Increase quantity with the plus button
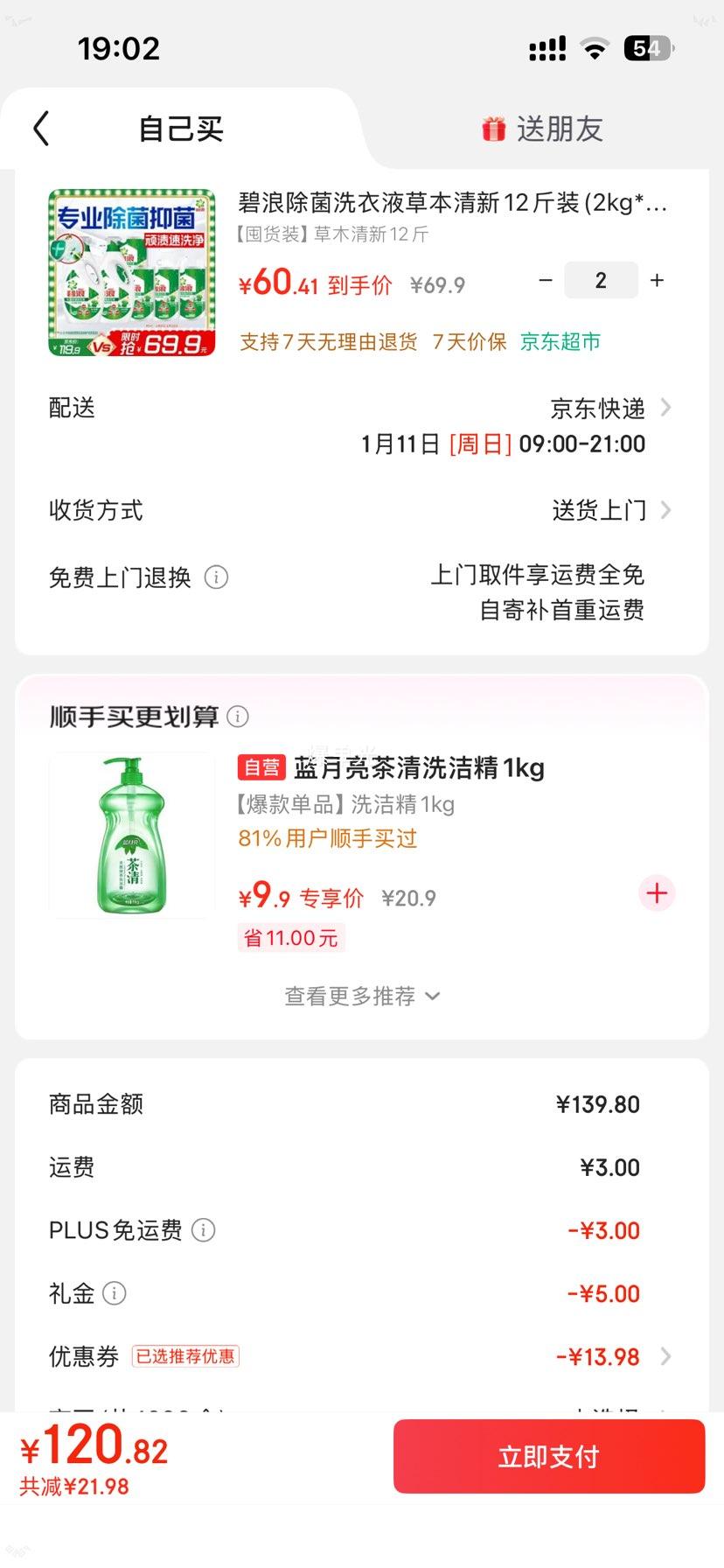 point(657,280)
